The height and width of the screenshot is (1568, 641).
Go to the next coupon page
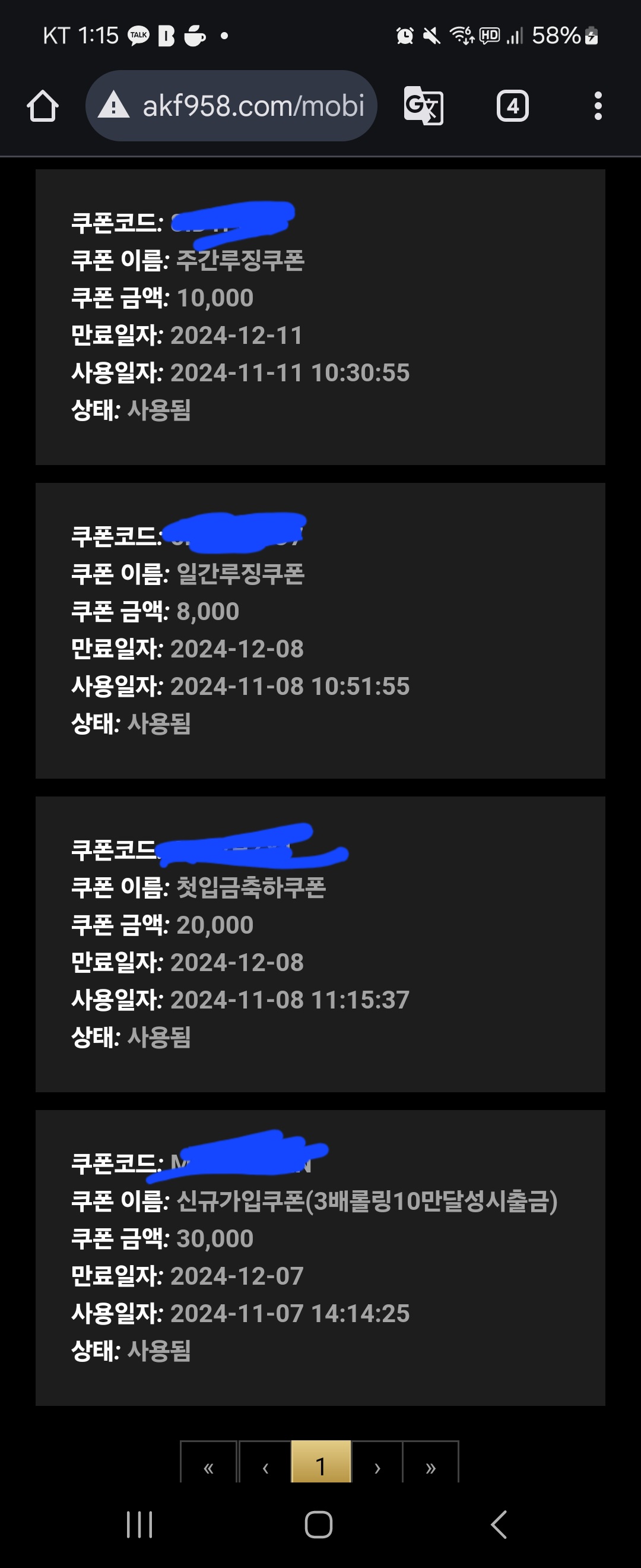(x=377, y=1466)
